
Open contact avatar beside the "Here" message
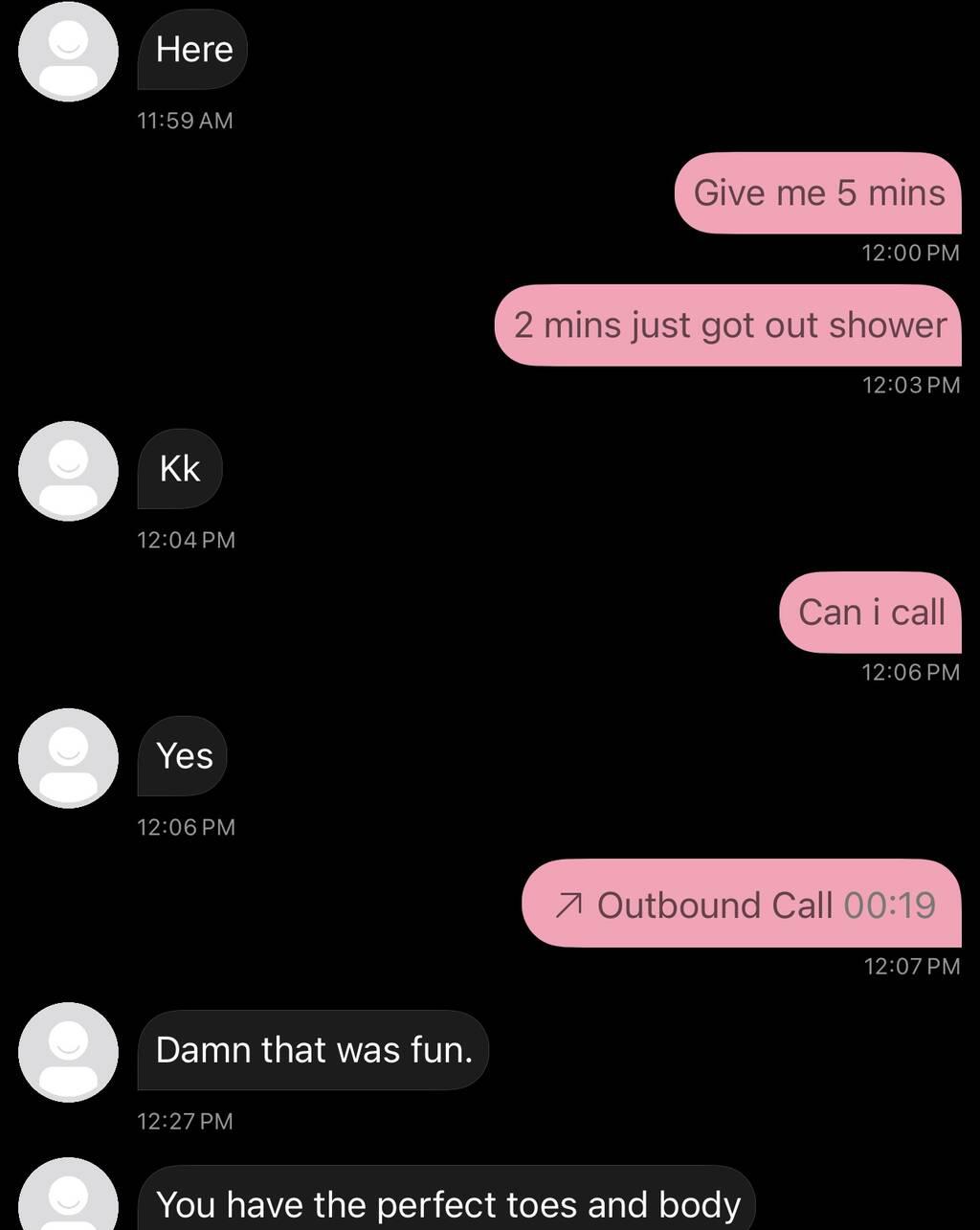(68, 51)
